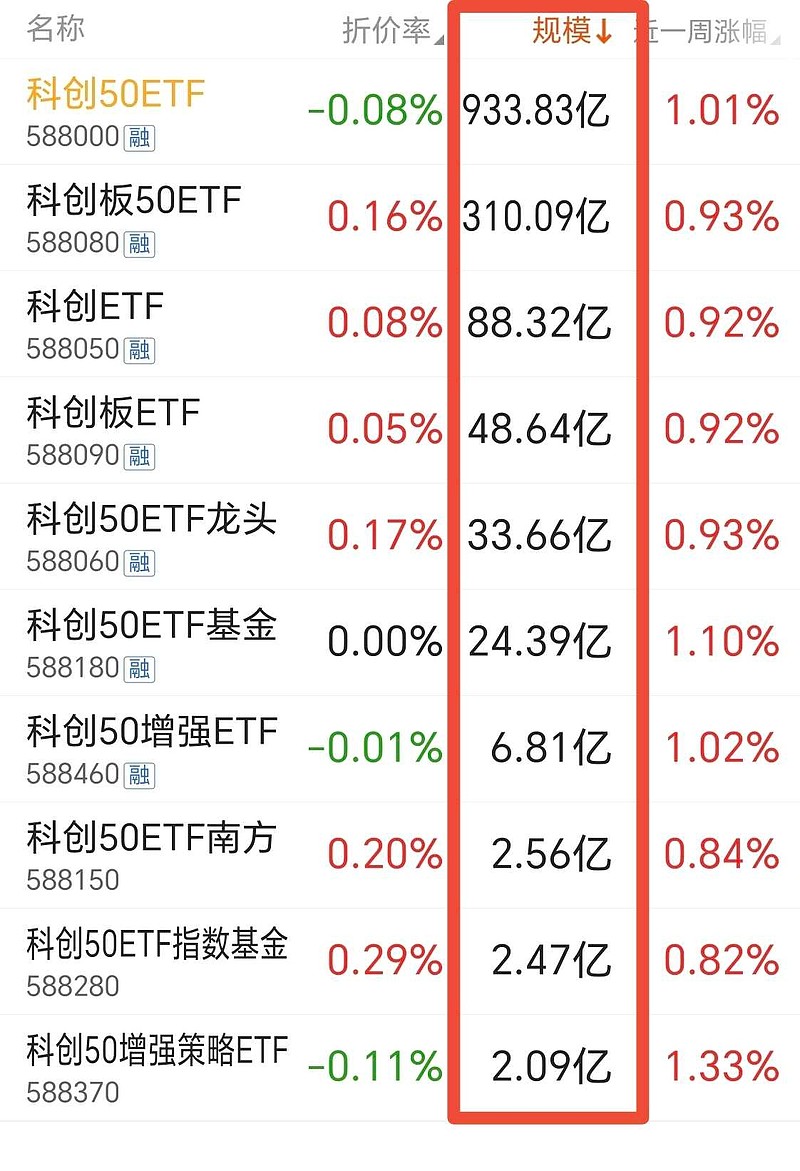Toggle sorting on the 近一周涨幅 column
800x1171 pixels.
pos(705,29)
